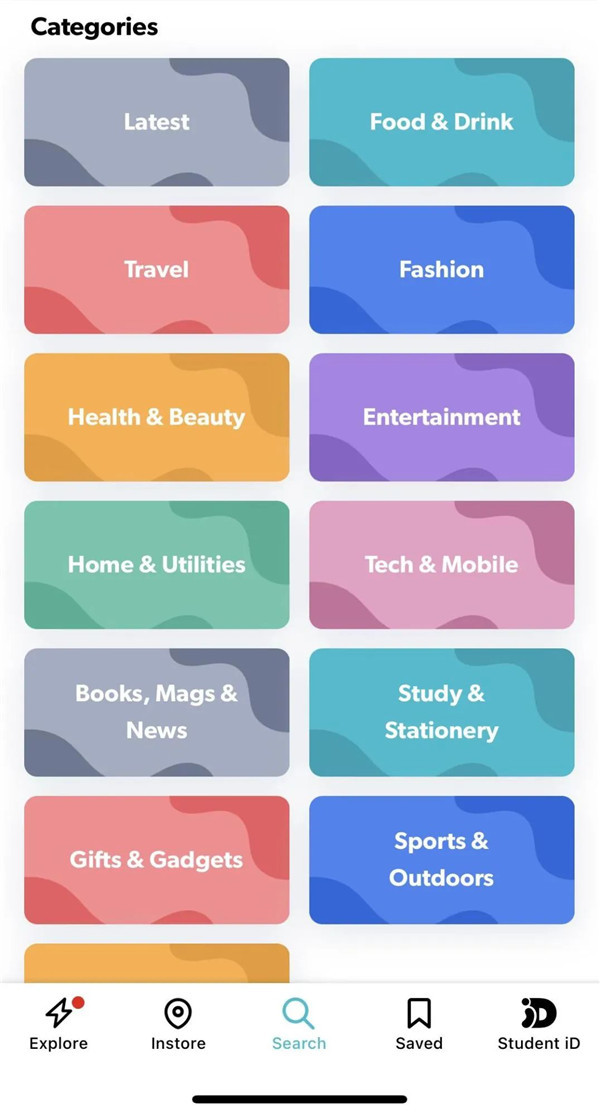Tap the Home & Utilities card

point(157,564)
